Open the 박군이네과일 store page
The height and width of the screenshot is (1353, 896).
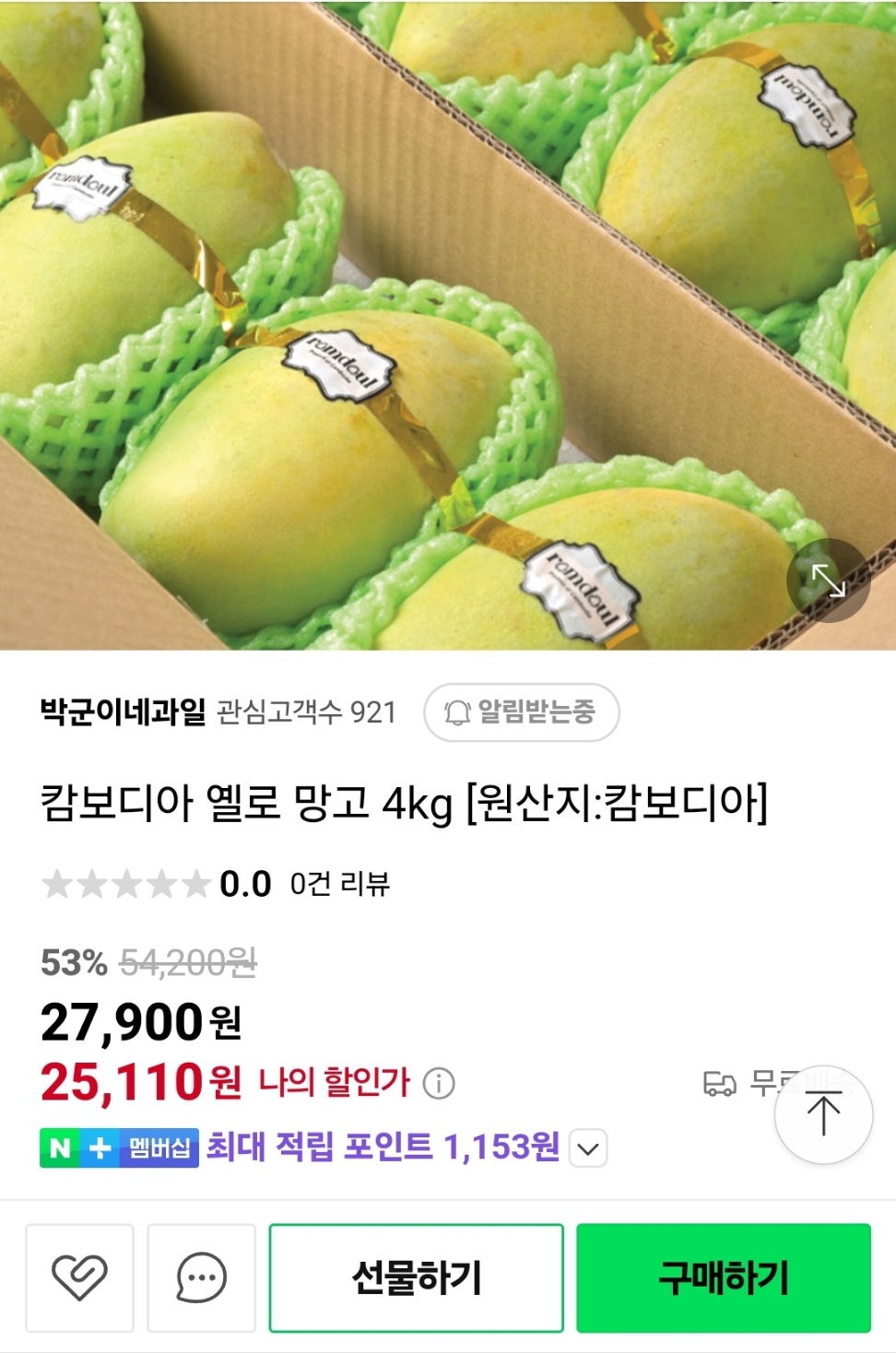click(x=123, y=712)
